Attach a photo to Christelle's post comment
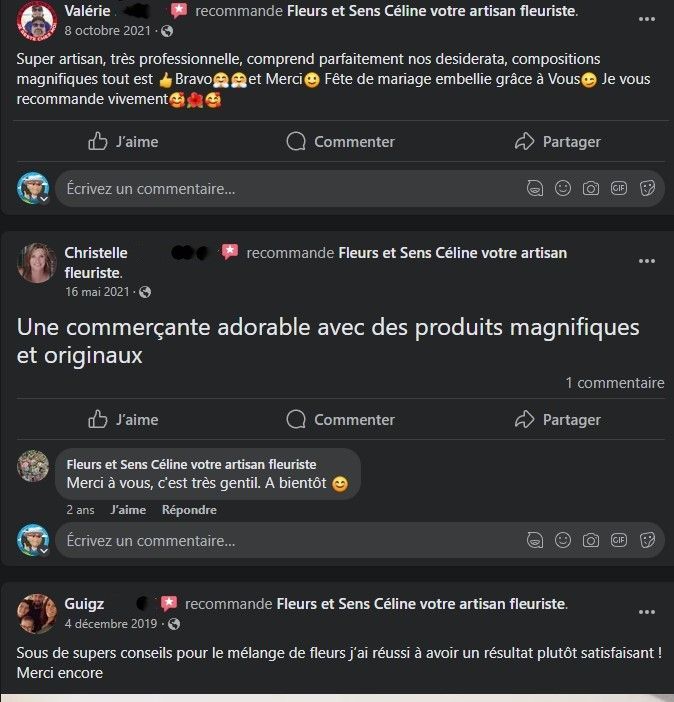 click(x=591, y=541)
